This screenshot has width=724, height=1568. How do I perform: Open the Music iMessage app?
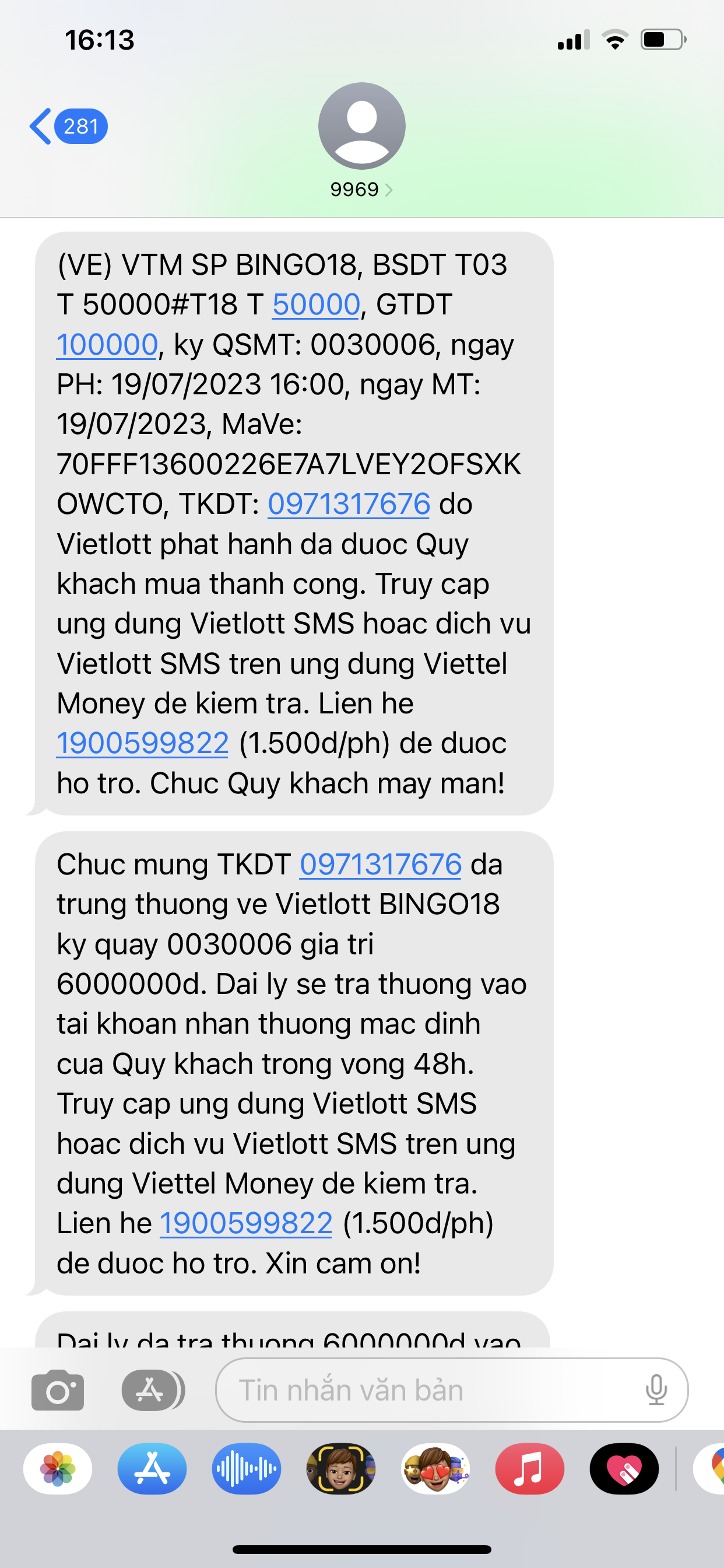[x=529, y=1469]
